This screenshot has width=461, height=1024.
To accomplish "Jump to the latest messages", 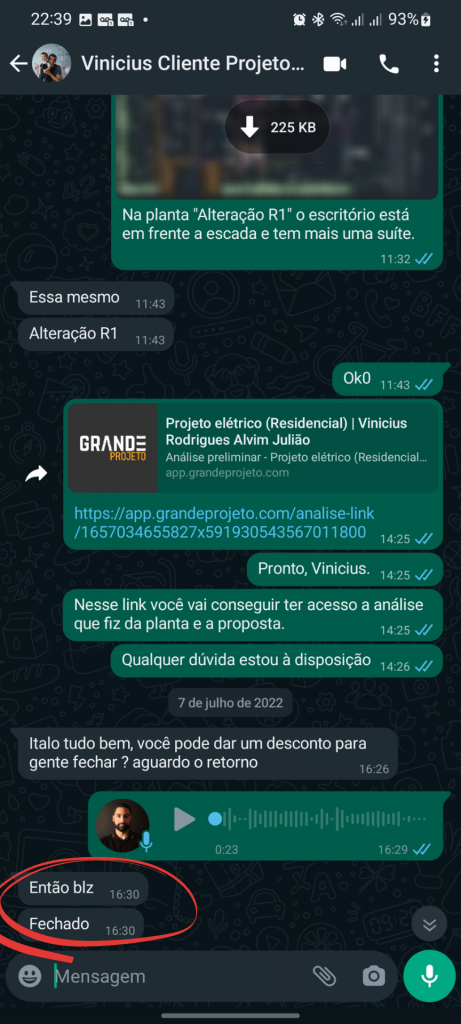I will pos(429,924).
